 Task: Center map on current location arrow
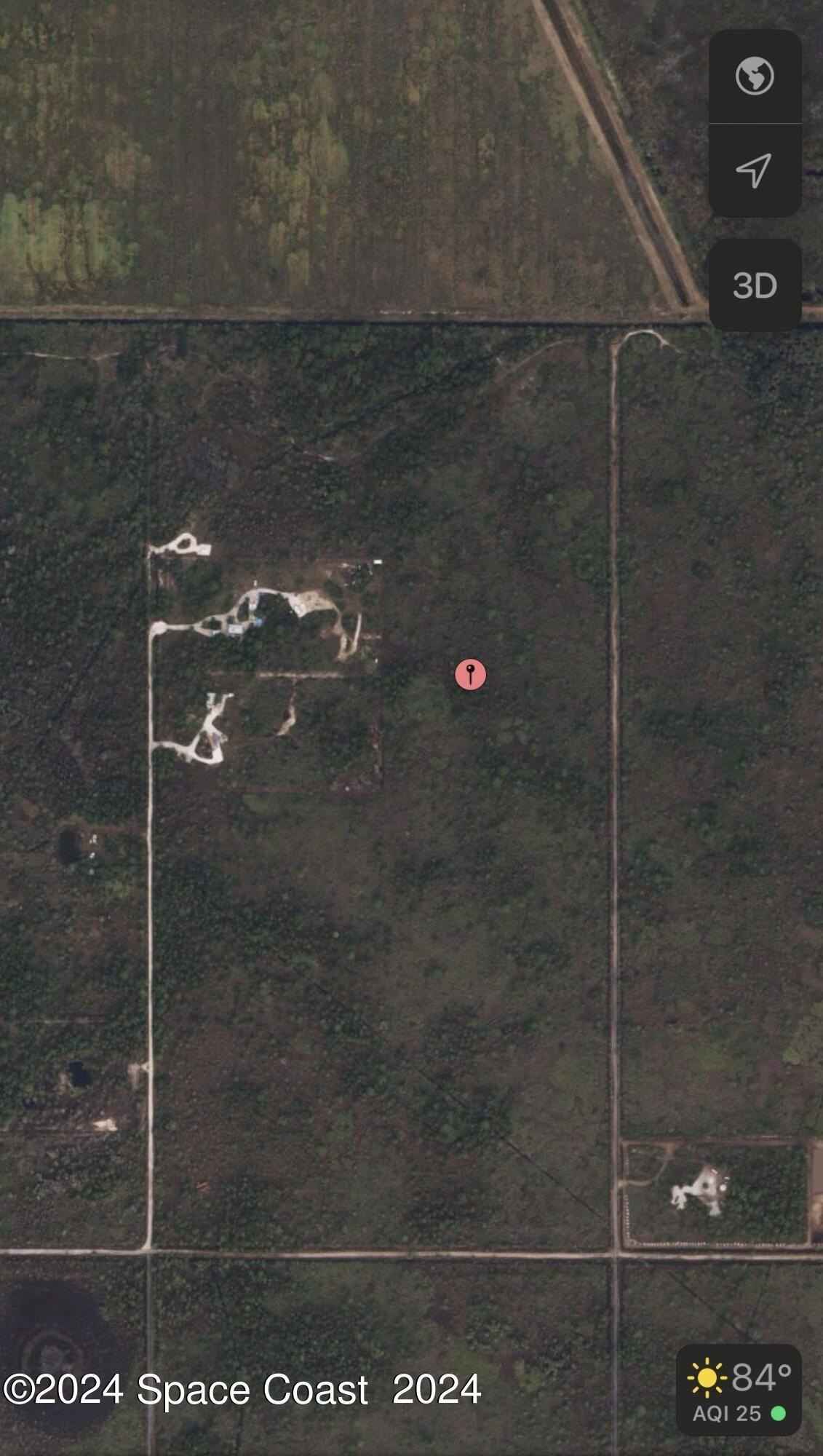pos(755,170)
